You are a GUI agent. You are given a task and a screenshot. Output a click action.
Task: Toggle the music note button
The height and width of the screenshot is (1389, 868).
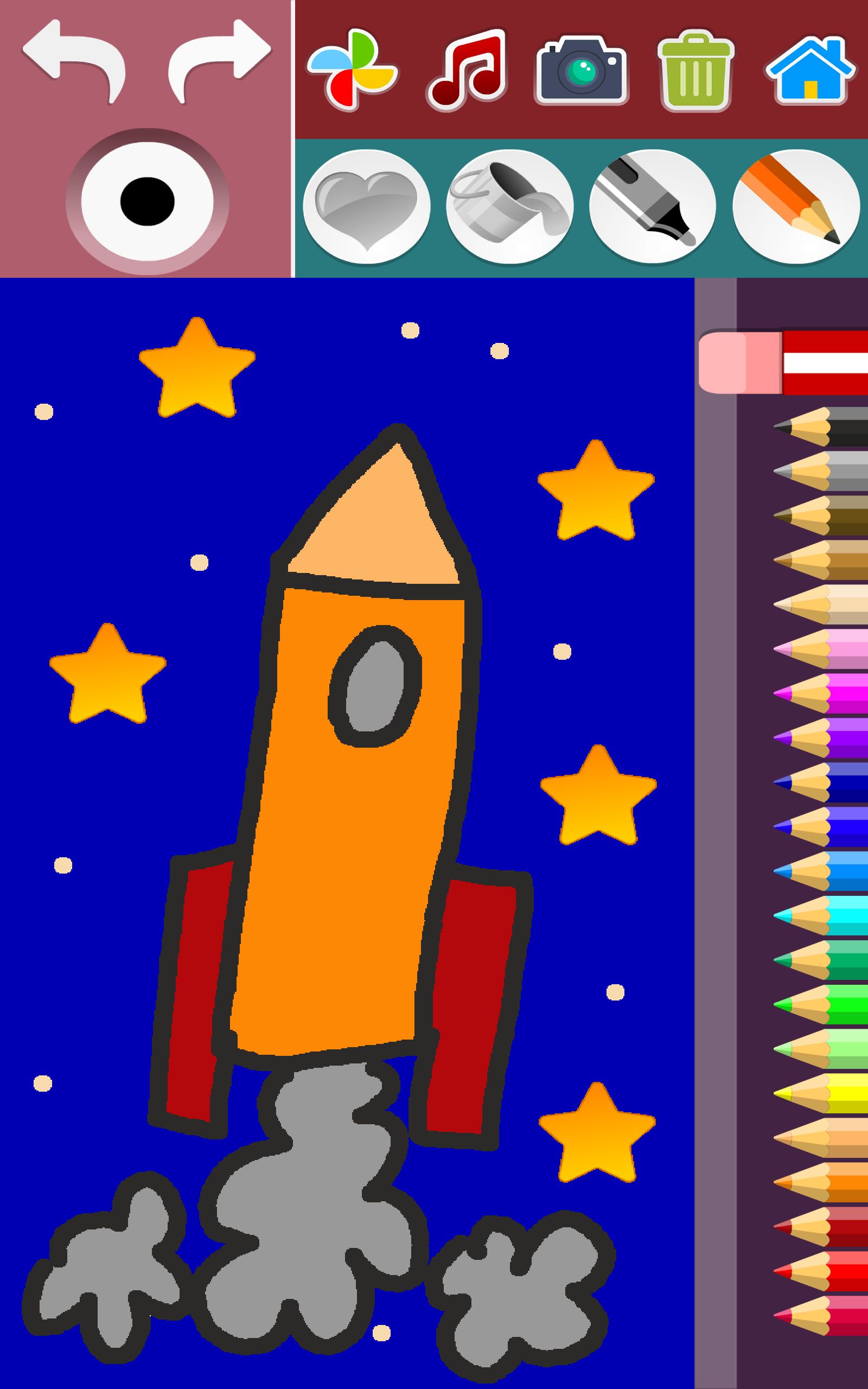coord(467,69)
